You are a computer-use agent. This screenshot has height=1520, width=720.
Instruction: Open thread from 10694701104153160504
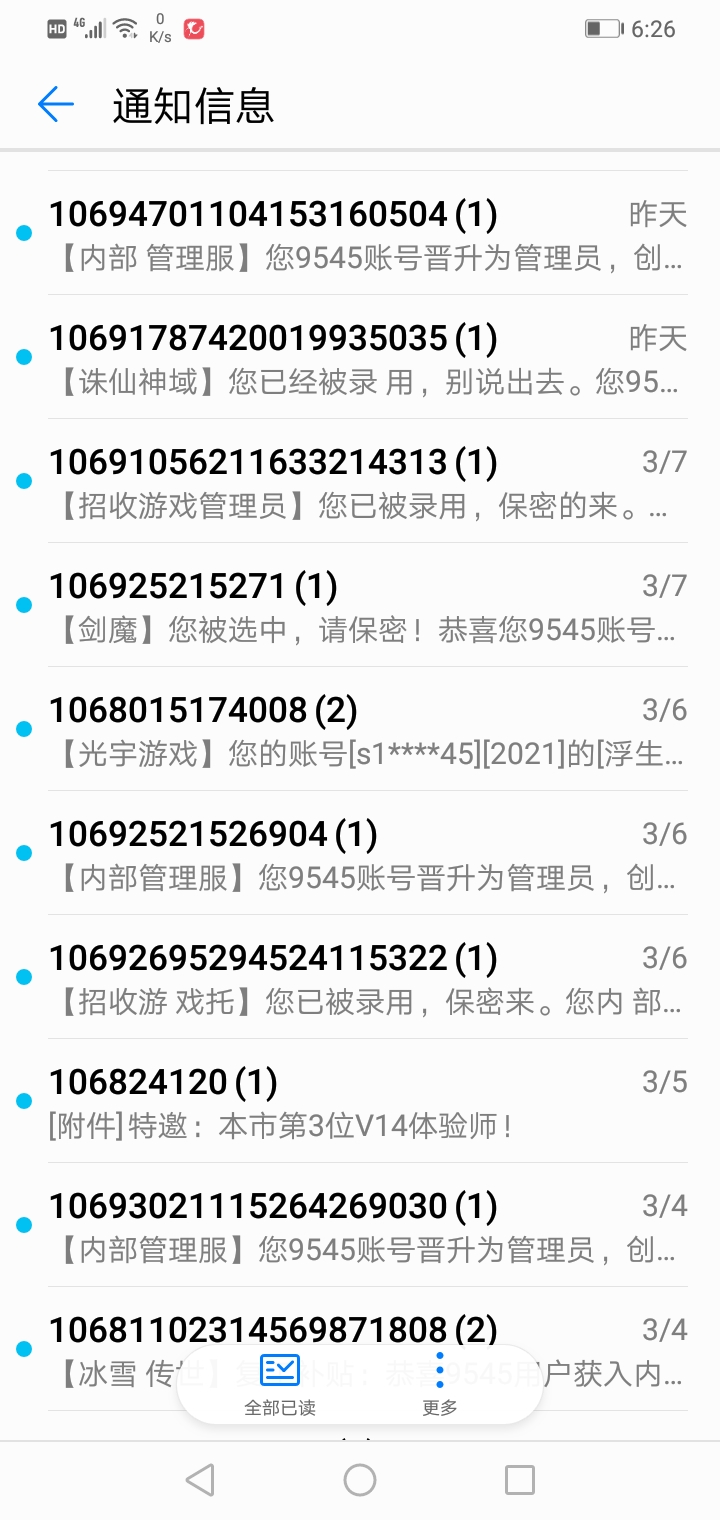point(360,233)
